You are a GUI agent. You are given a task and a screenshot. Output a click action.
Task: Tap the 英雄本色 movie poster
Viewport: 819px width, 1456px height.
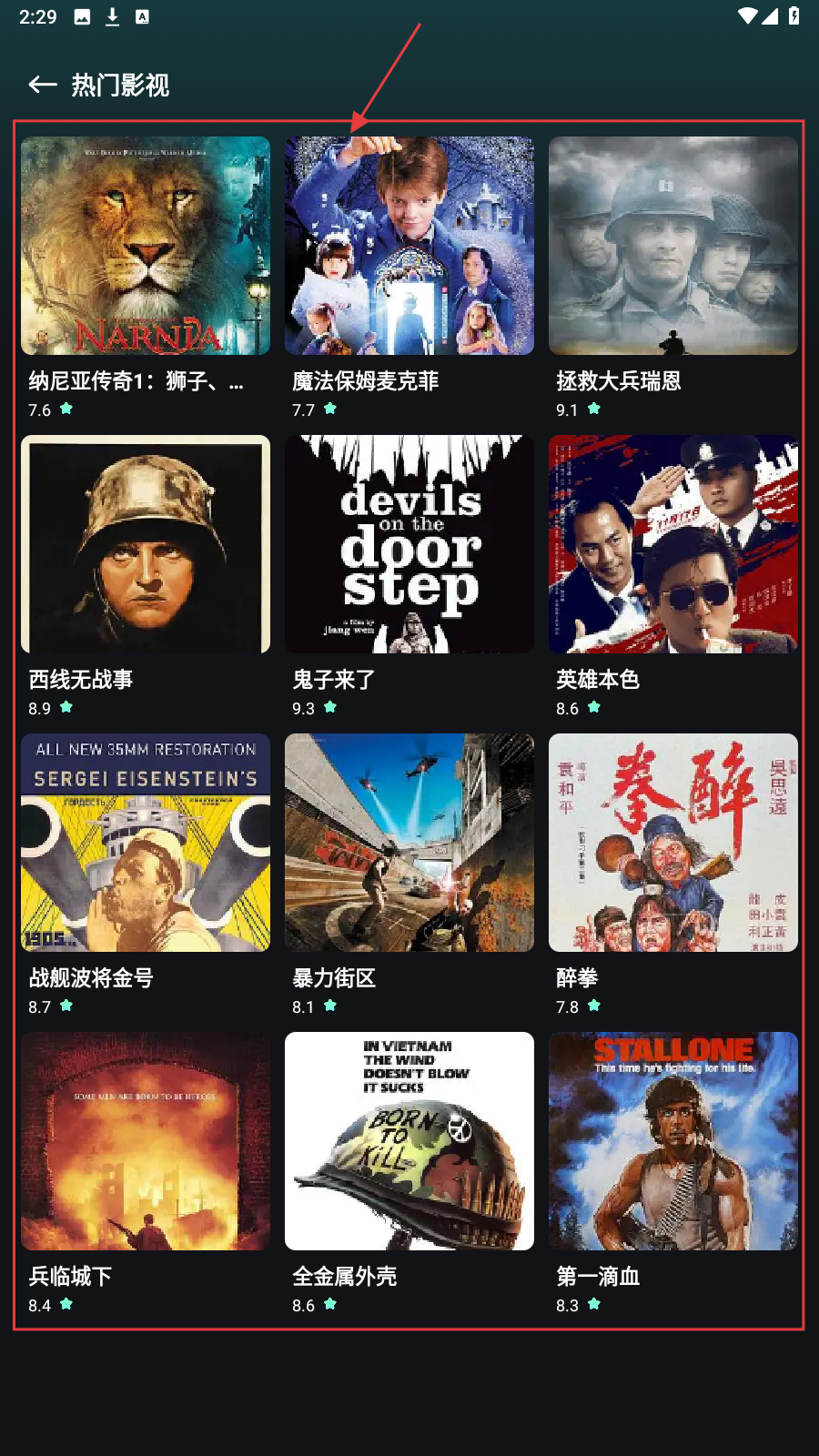[x=673, y=545]
